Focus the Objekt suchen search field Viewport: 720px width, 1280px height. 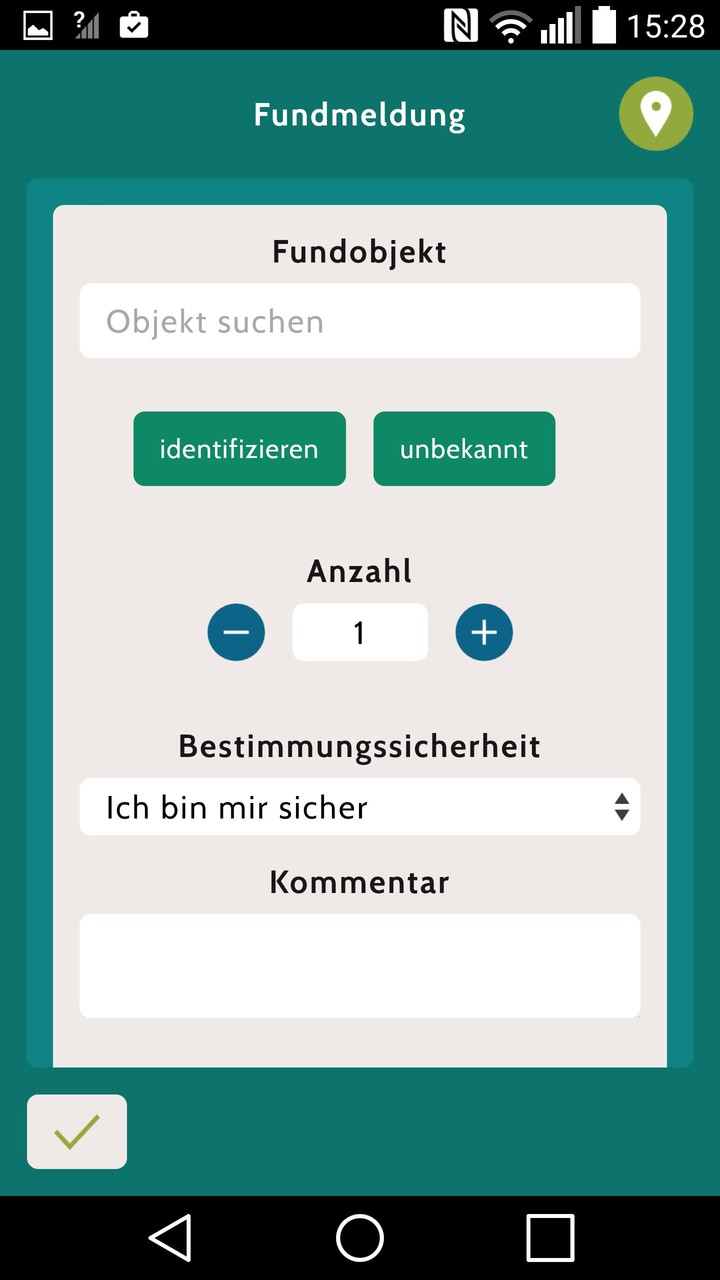(x=360, y=321)
